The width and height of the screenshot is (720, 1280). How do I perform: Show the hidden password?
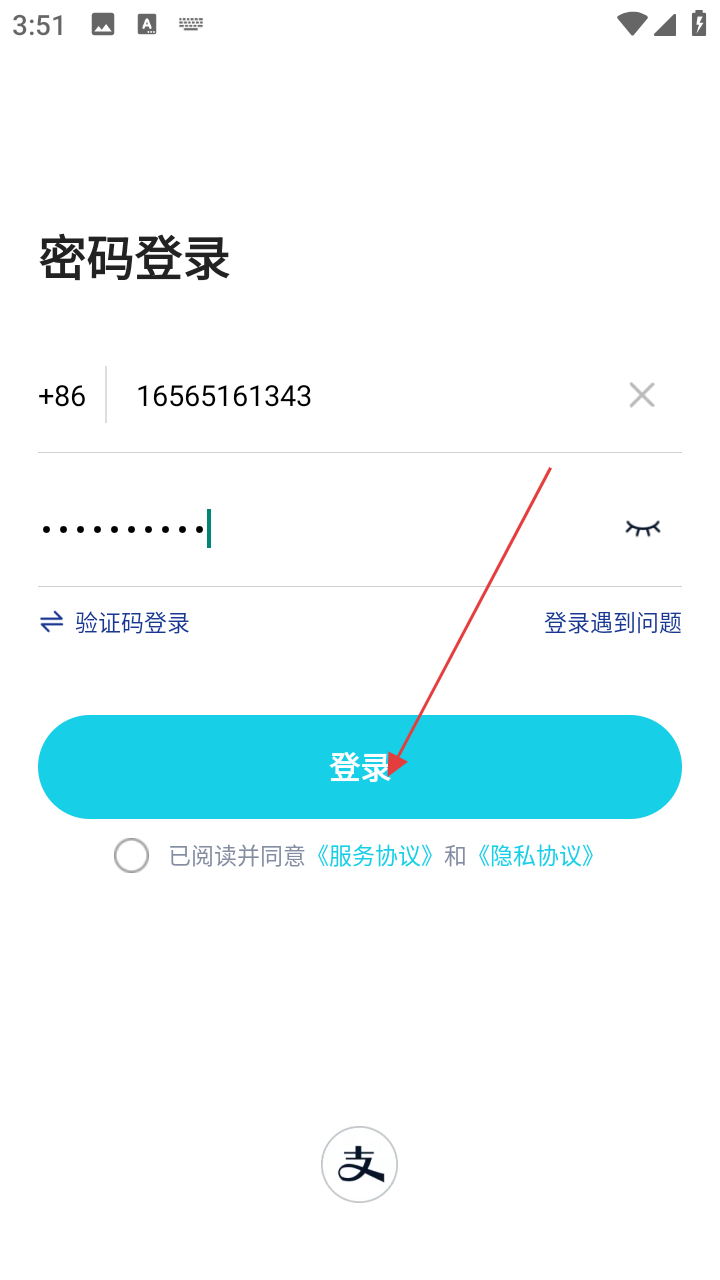(x=643, y=528)
